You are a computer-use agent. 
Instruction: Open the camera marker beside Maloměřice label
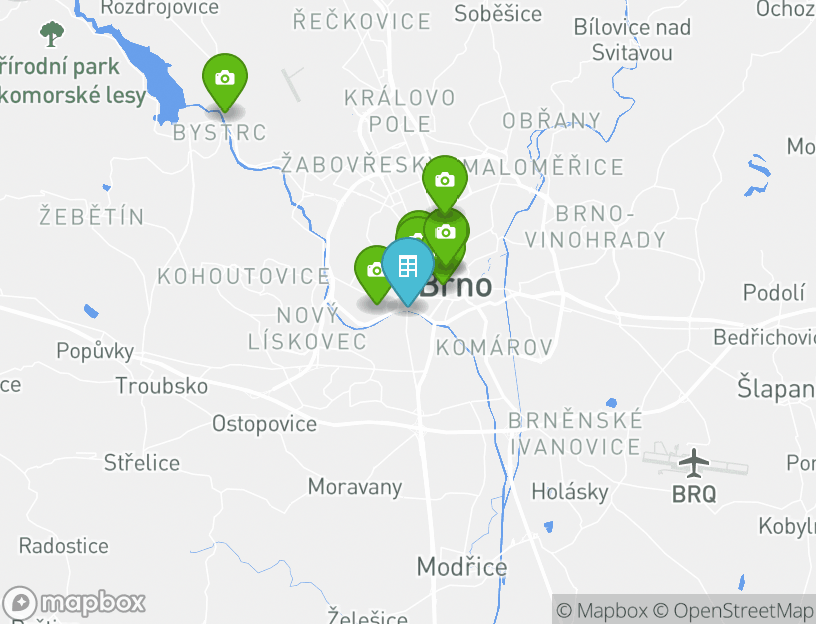pyautogui.click(x=444, y=180)
